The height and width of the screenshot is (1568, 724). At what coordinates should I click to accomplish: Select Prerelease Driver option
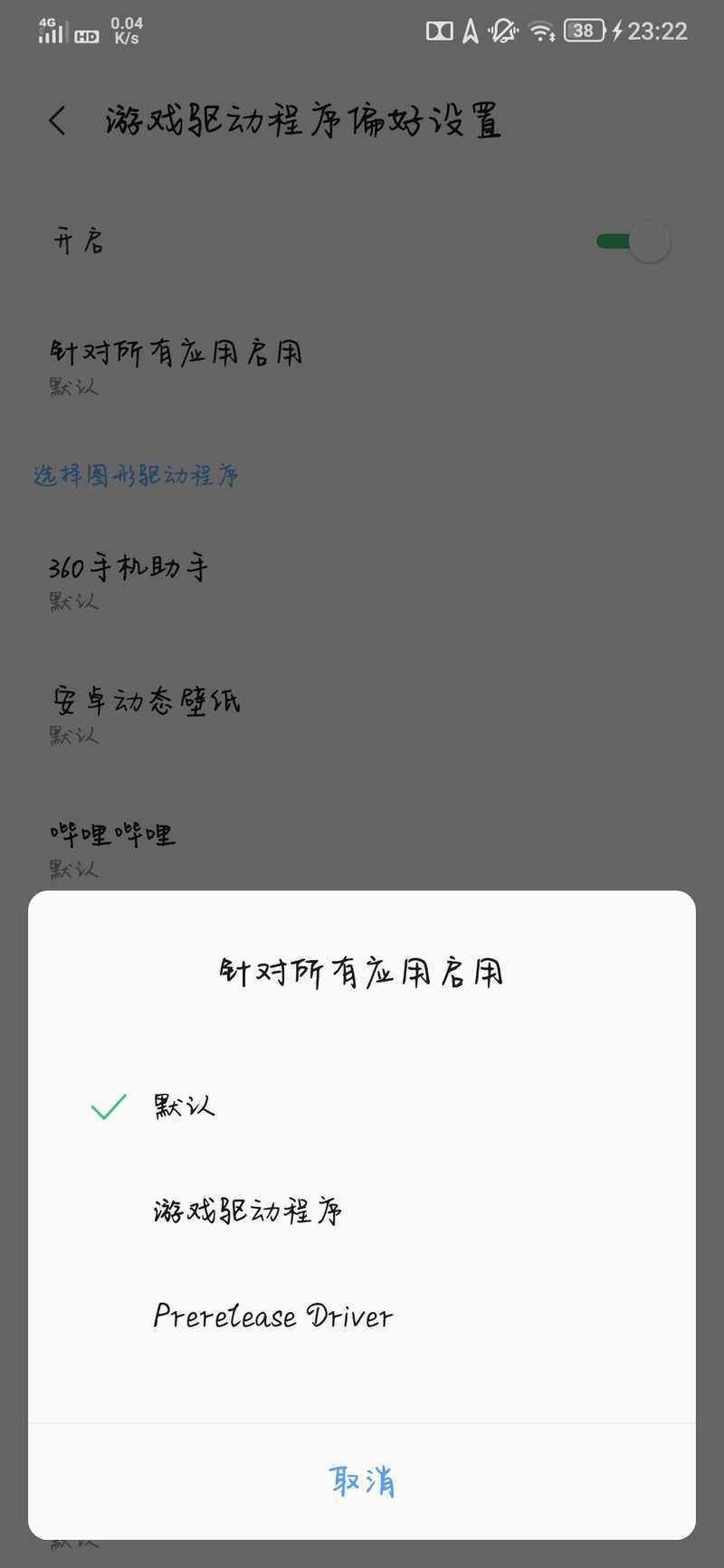(x=362, y=1316)
